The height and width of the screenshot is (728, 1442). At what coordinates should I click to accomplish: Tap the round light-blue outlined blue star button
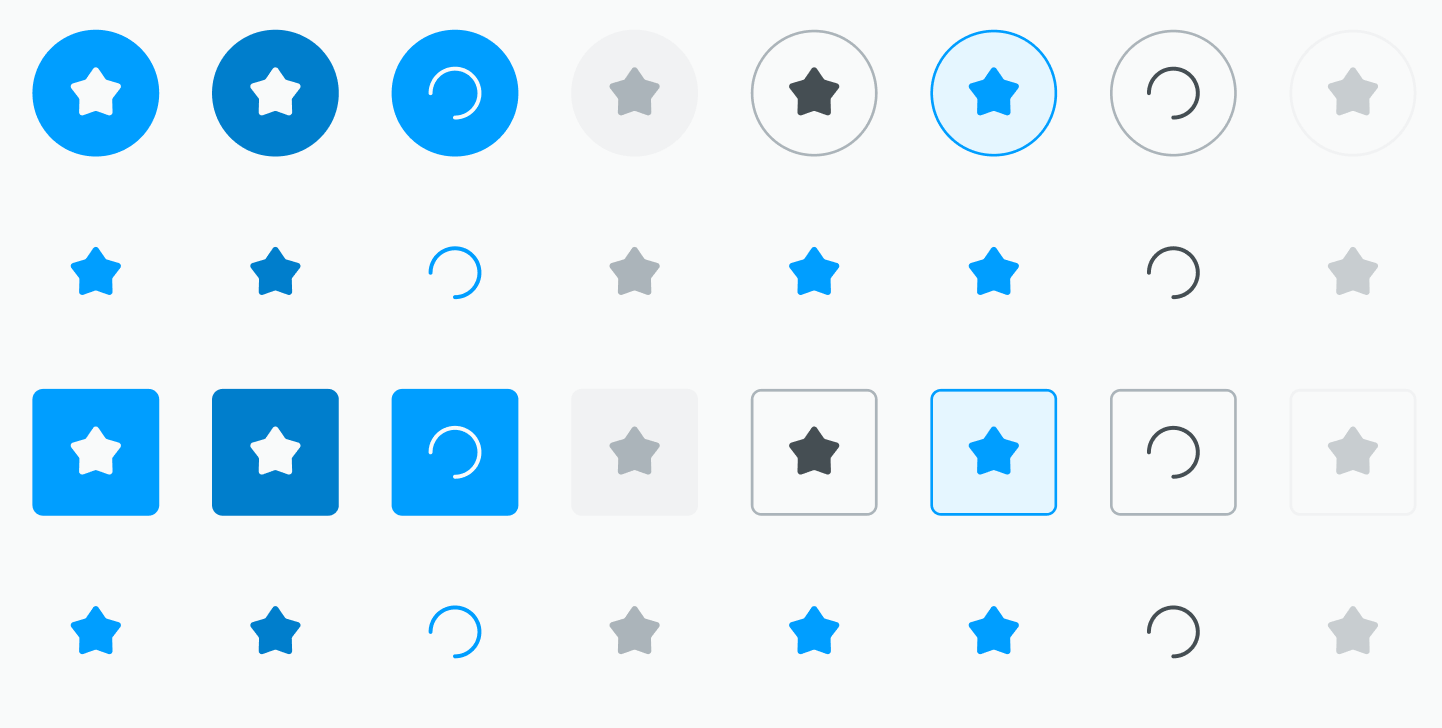[x=993, y=93]
